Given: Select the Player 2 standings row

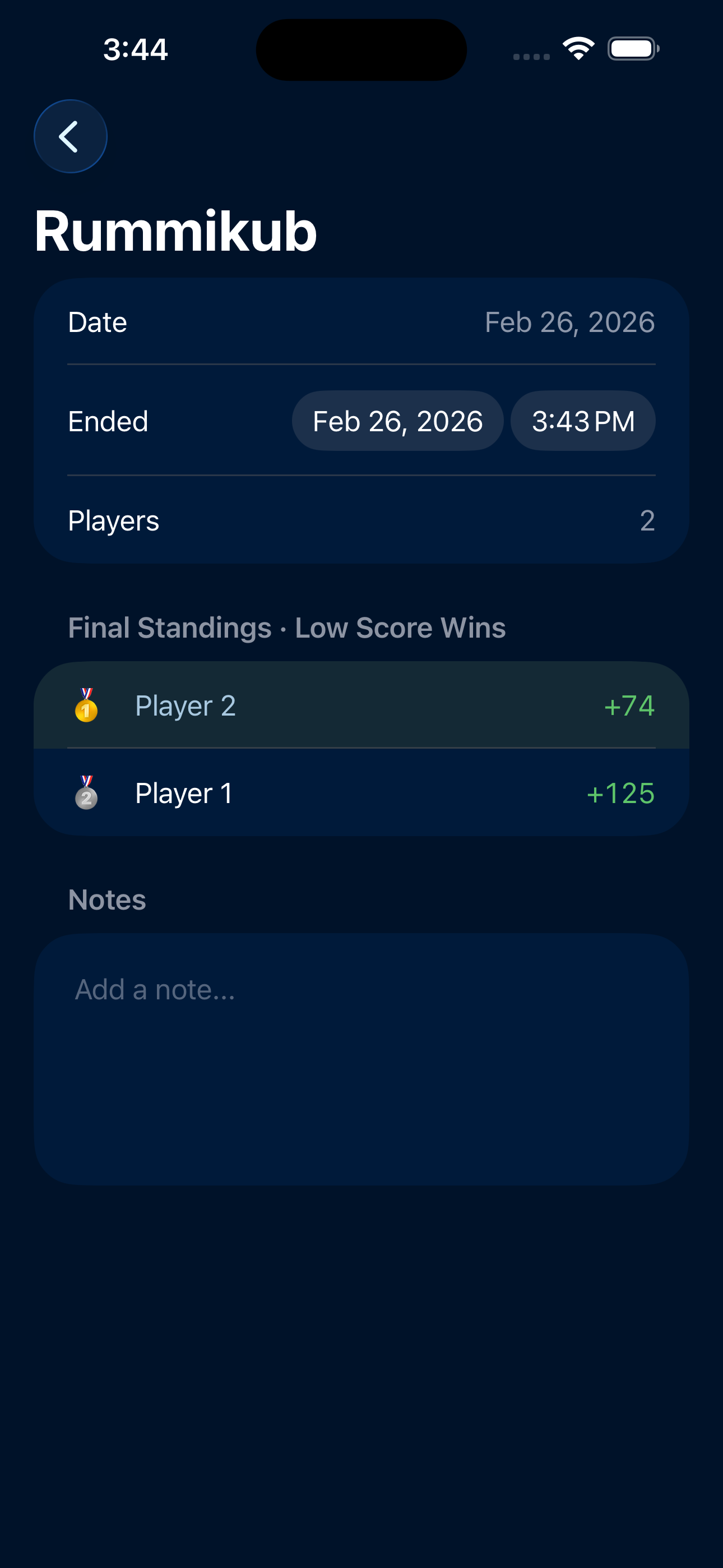Looking at the screenshot, I should [x=361, y=705].
